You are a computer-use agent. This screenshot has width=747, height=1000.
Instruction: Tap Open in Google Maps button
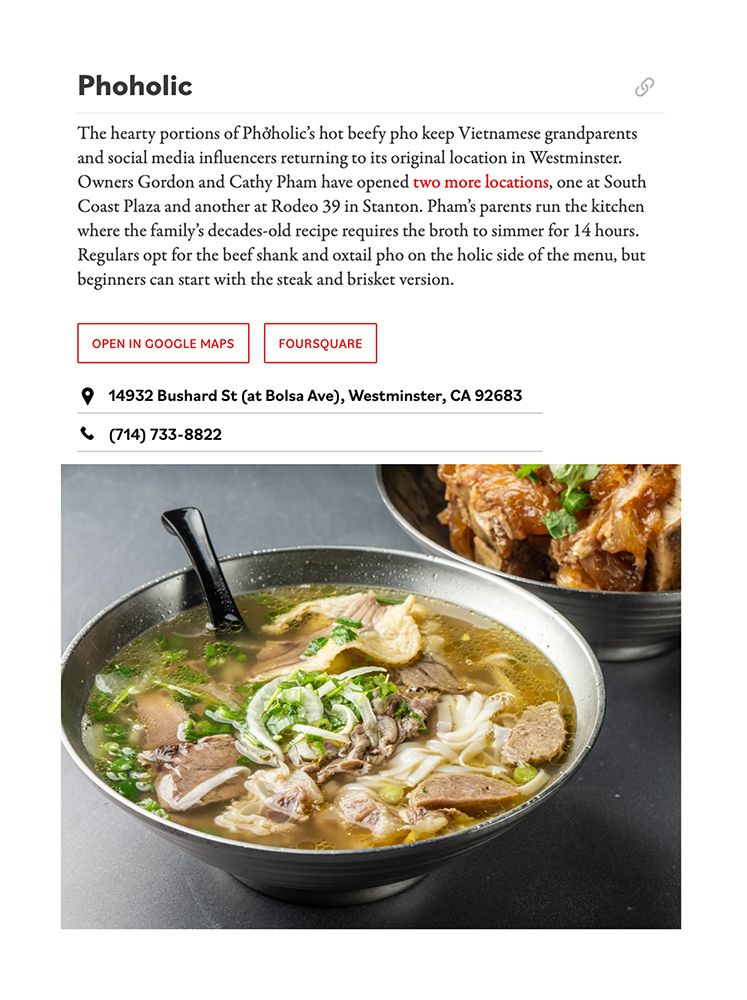click(163, 343)
